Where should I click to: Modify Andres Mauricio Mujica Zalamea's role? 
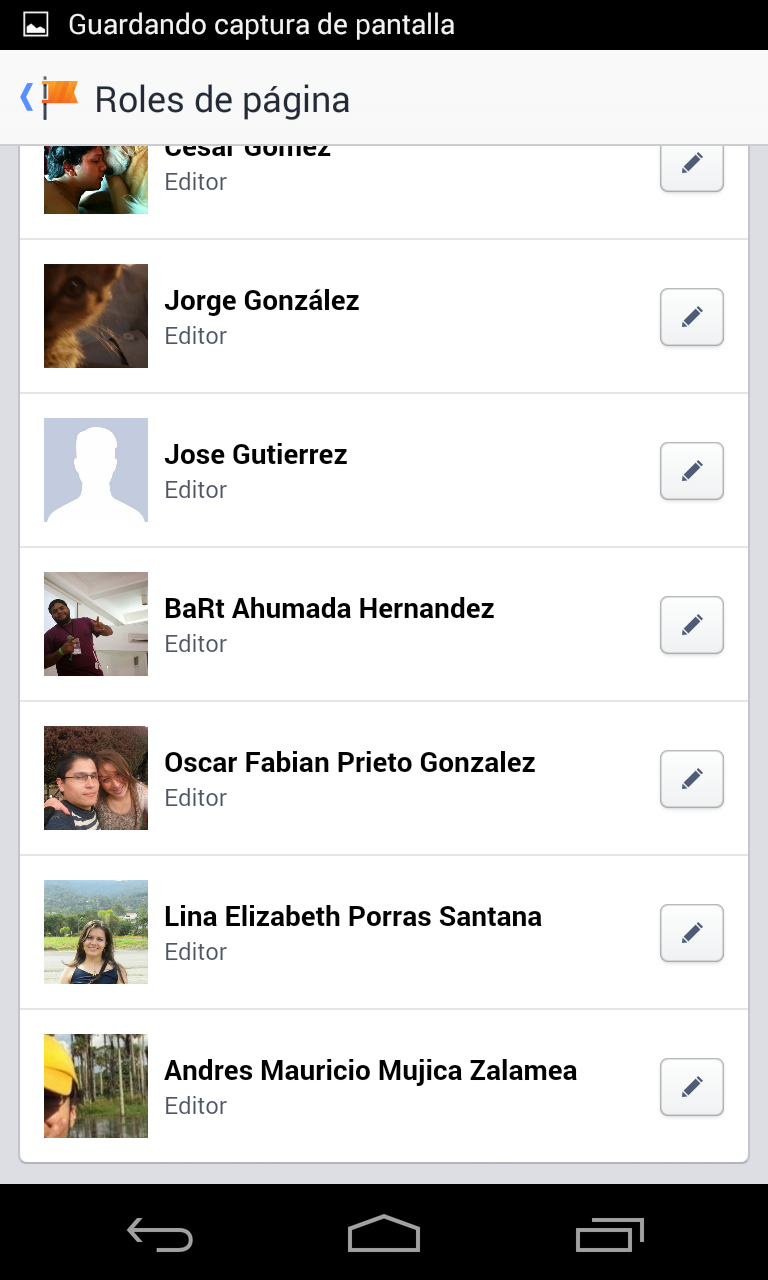point(691,1087)
